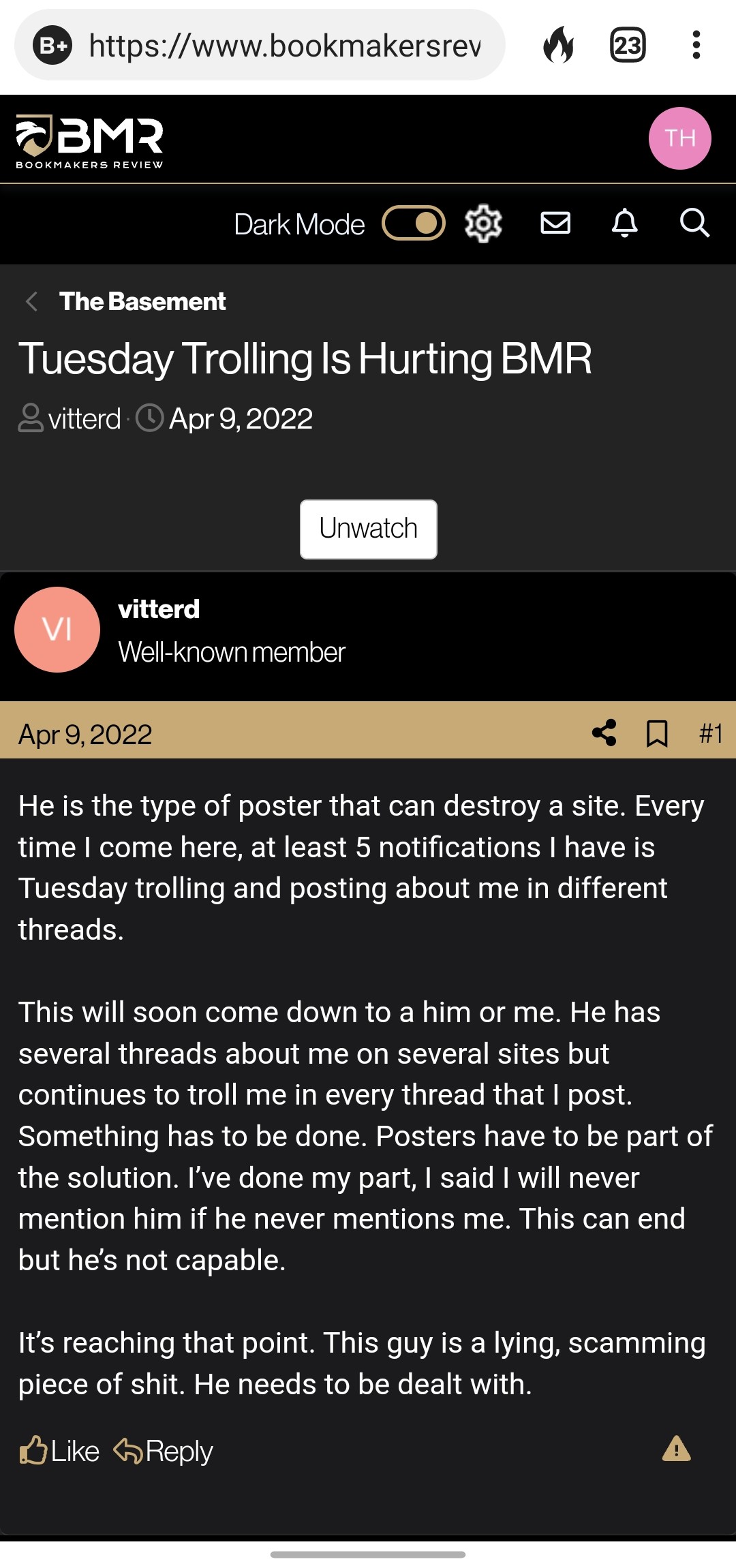Click the Unwatch button
This screenshot has width=736, height=1568.
pyautogui.click(x=368, y=528)
